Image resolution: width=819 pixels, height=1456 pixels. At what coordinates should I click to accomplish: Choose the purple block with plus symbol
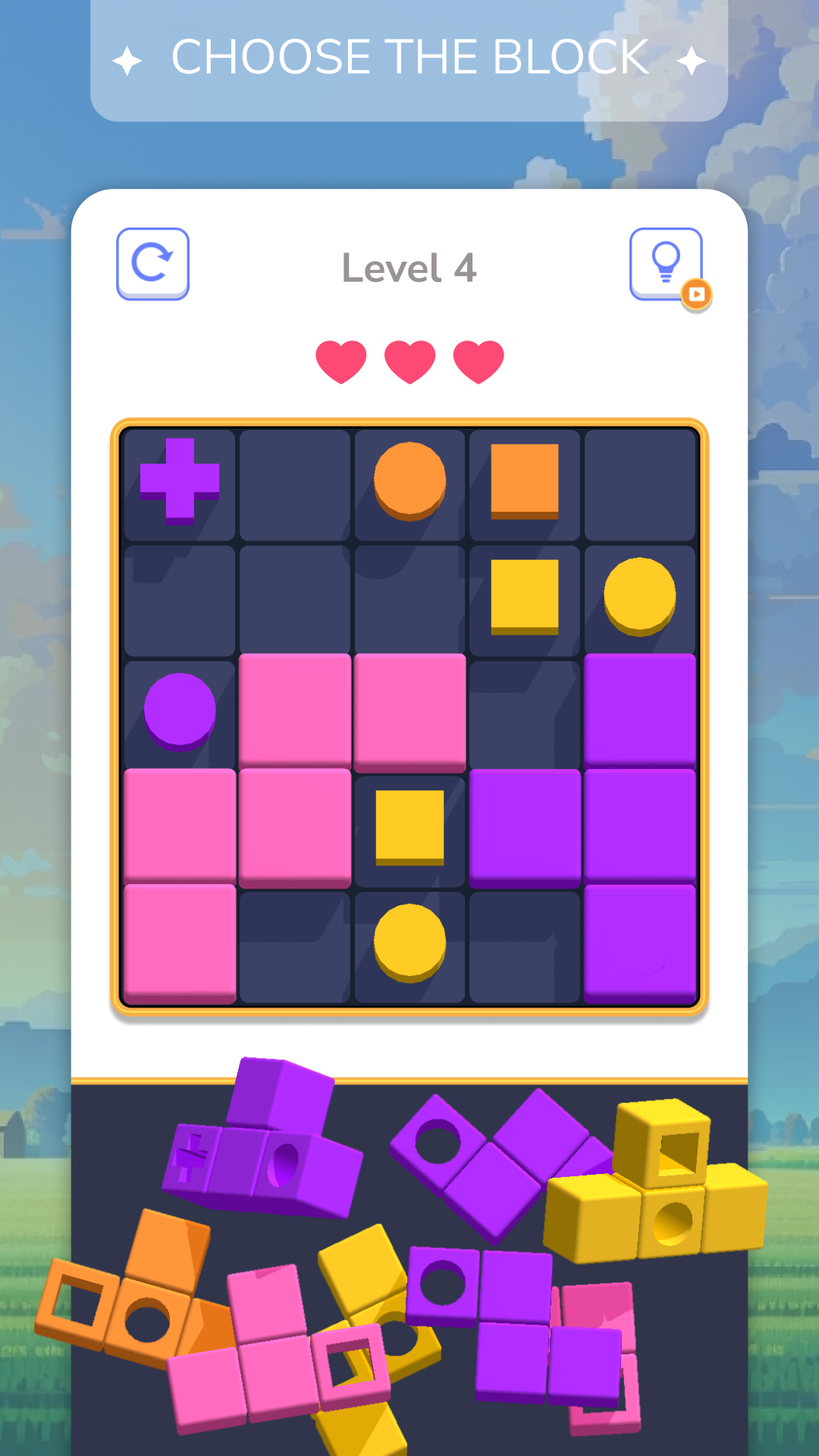pos(262,1137)
